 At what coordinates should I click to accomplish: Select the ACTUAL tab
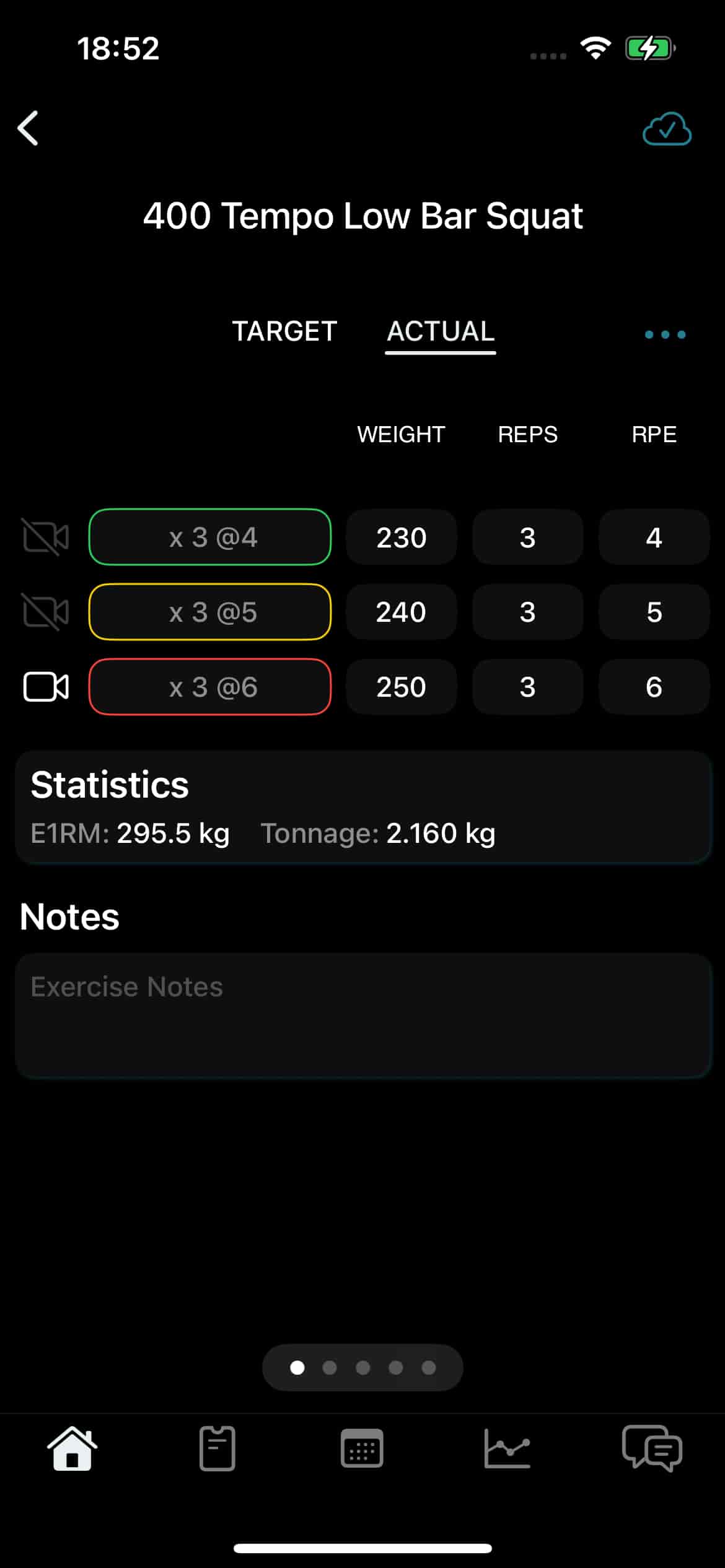[441, 331]
